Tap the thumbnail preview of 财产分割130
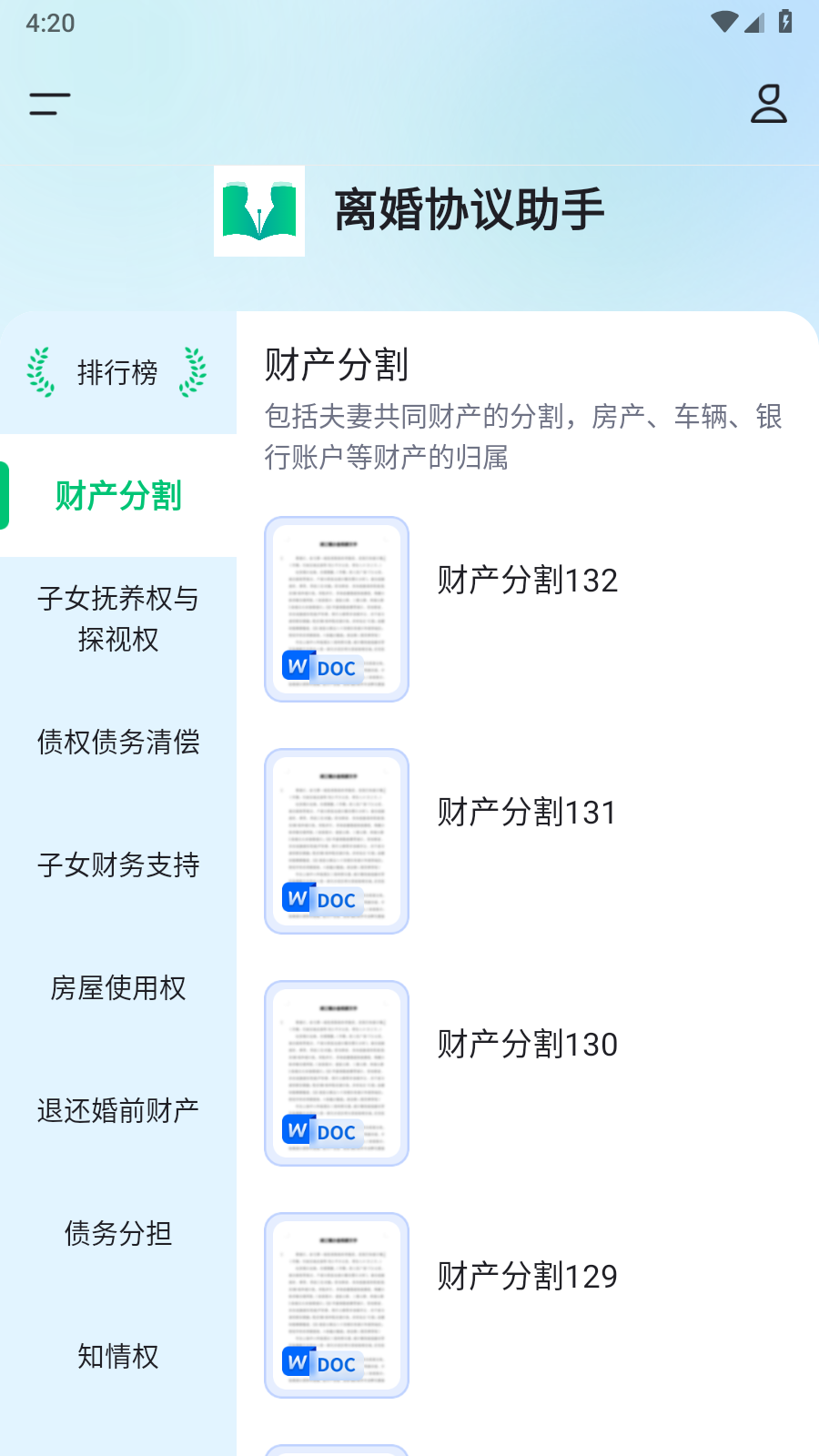 pos(336,1073)
